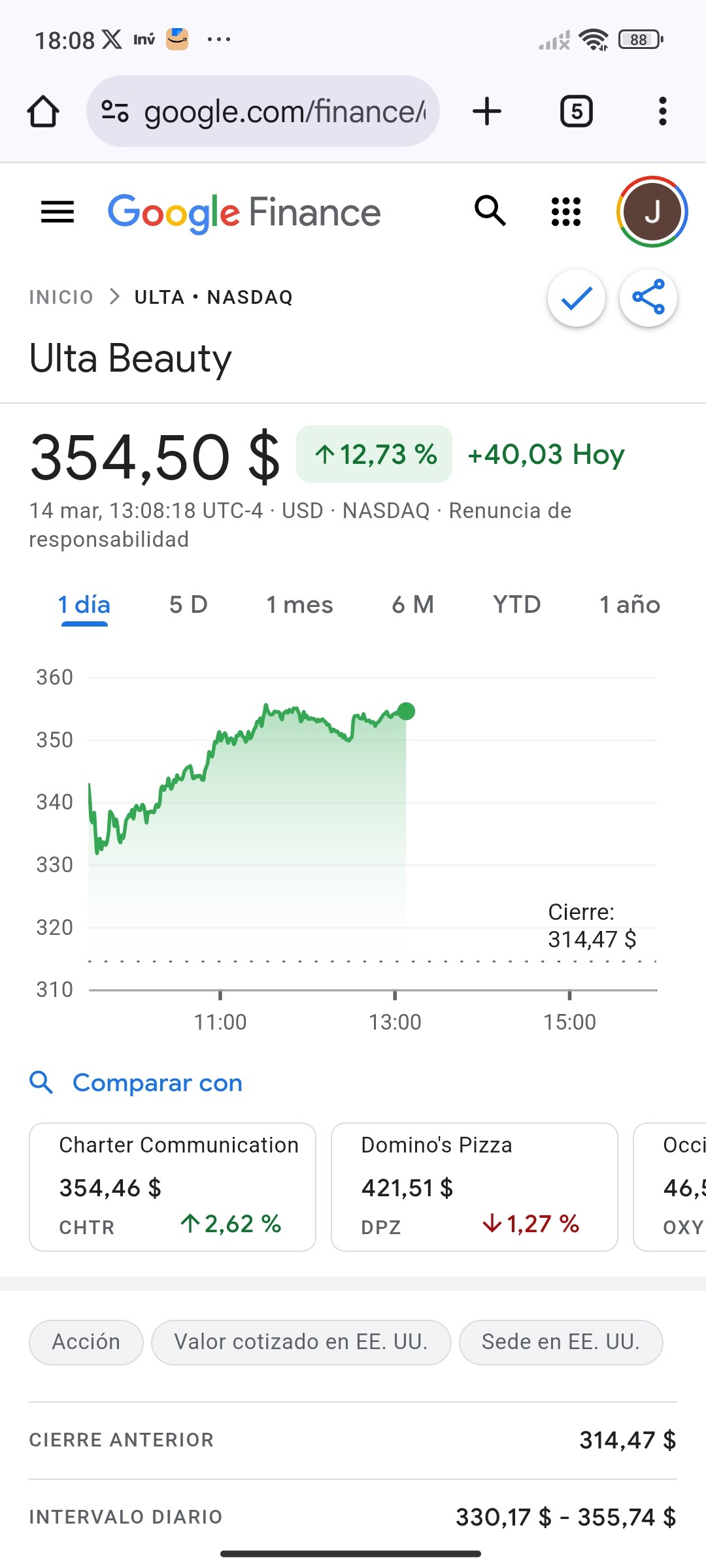
Task: Open the Google Finance hamburger menu
Action: (x=58, y=212)
